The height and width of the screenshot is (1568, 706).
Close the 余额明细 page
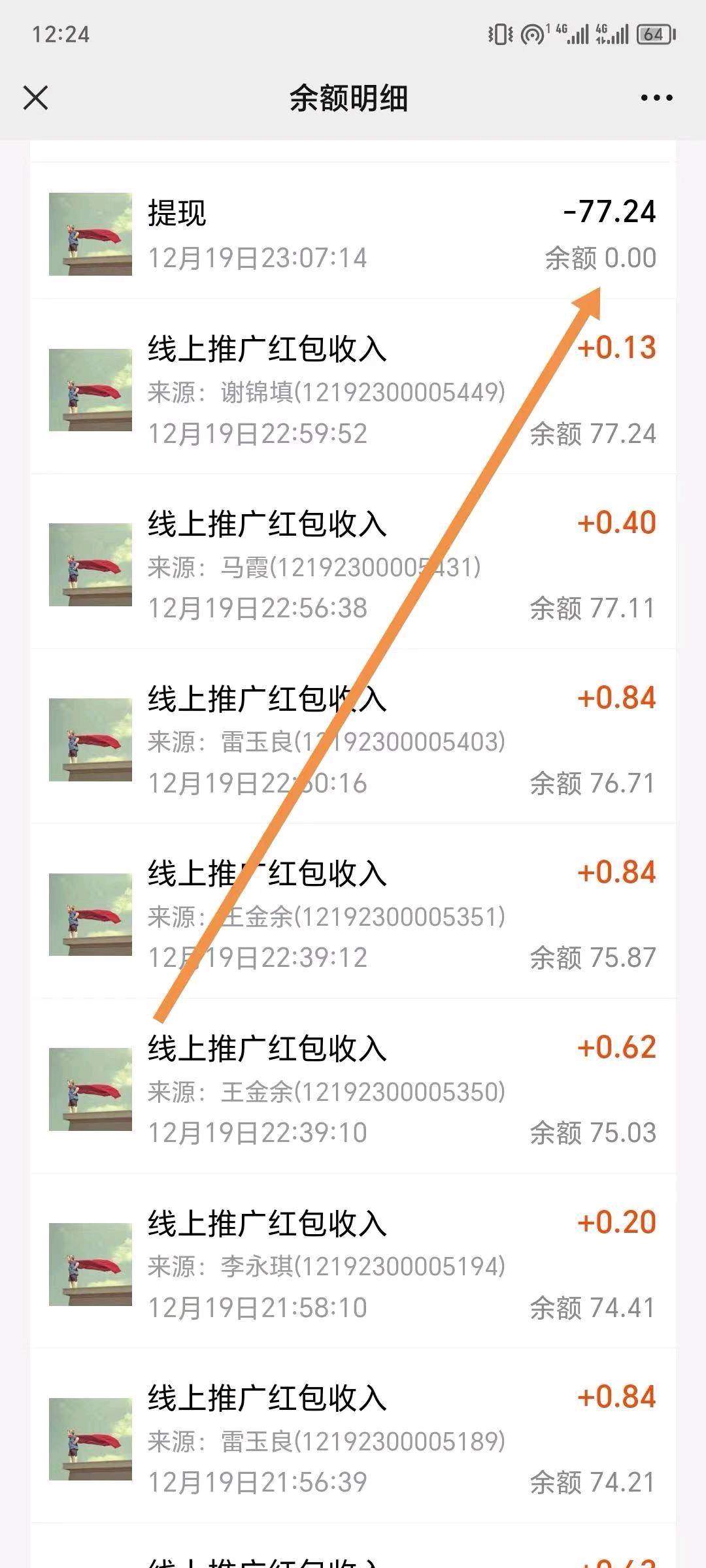click(36, 98)
